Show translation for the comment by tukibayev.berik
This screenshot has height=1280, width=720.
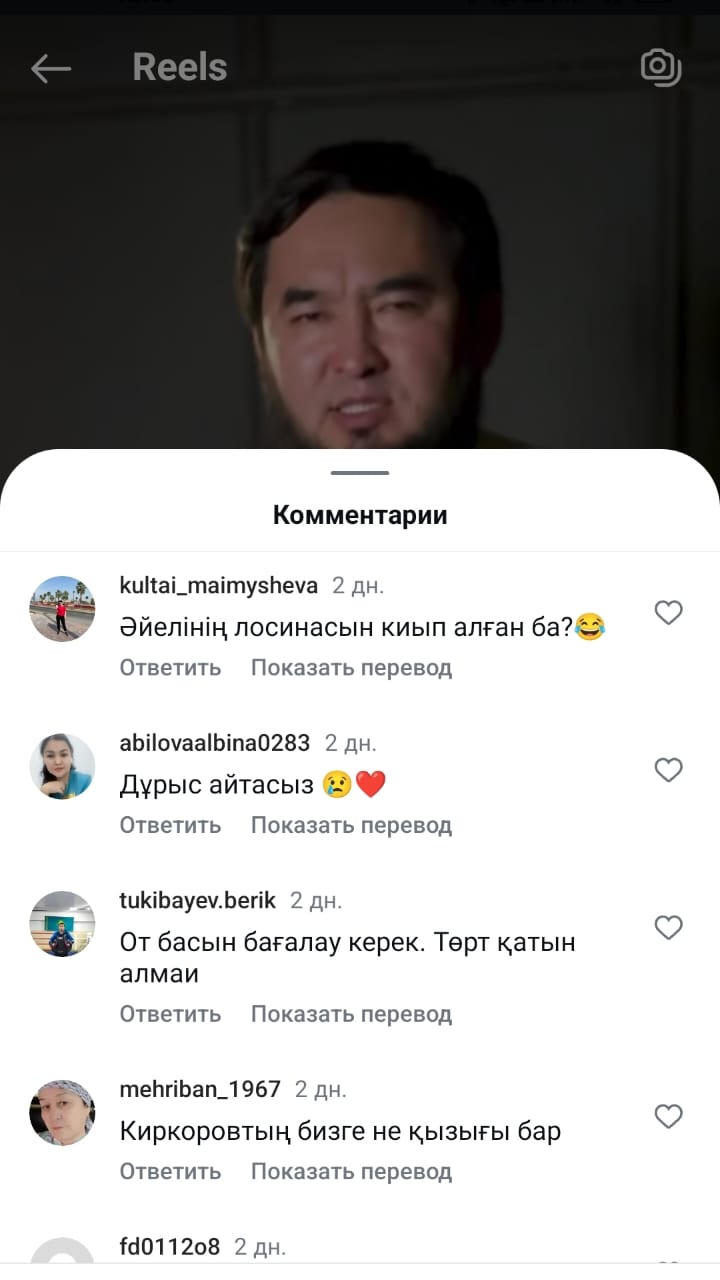coord(351,1014)
